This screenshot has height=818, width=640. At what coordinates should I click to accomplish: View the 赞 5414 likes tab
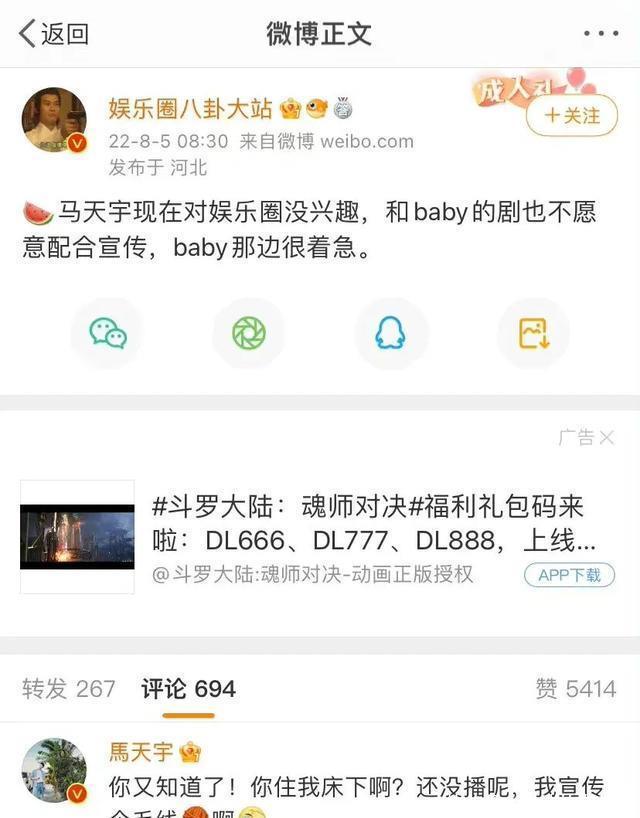click(x=575, y=689)
